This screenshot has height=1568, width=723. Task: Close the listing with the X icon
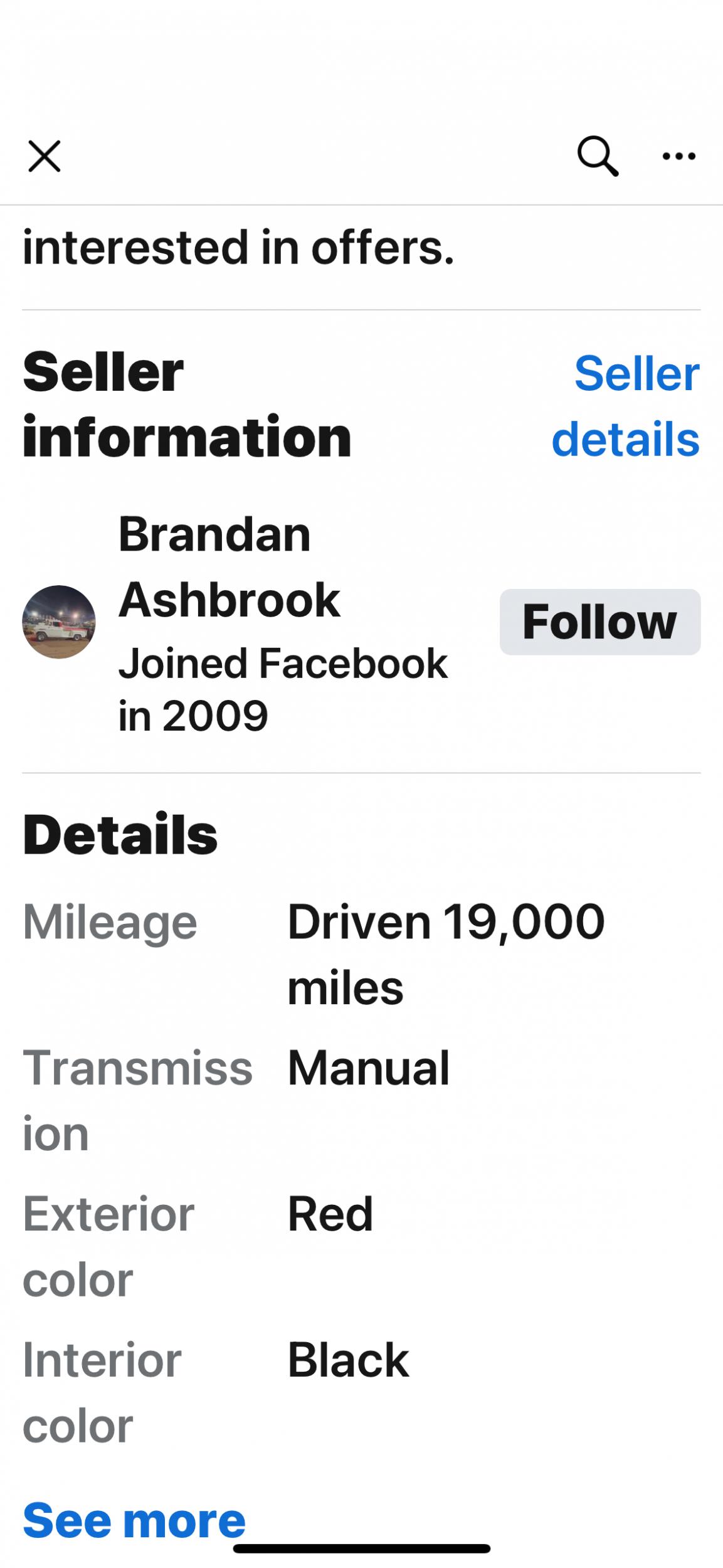tap(45, 156)
